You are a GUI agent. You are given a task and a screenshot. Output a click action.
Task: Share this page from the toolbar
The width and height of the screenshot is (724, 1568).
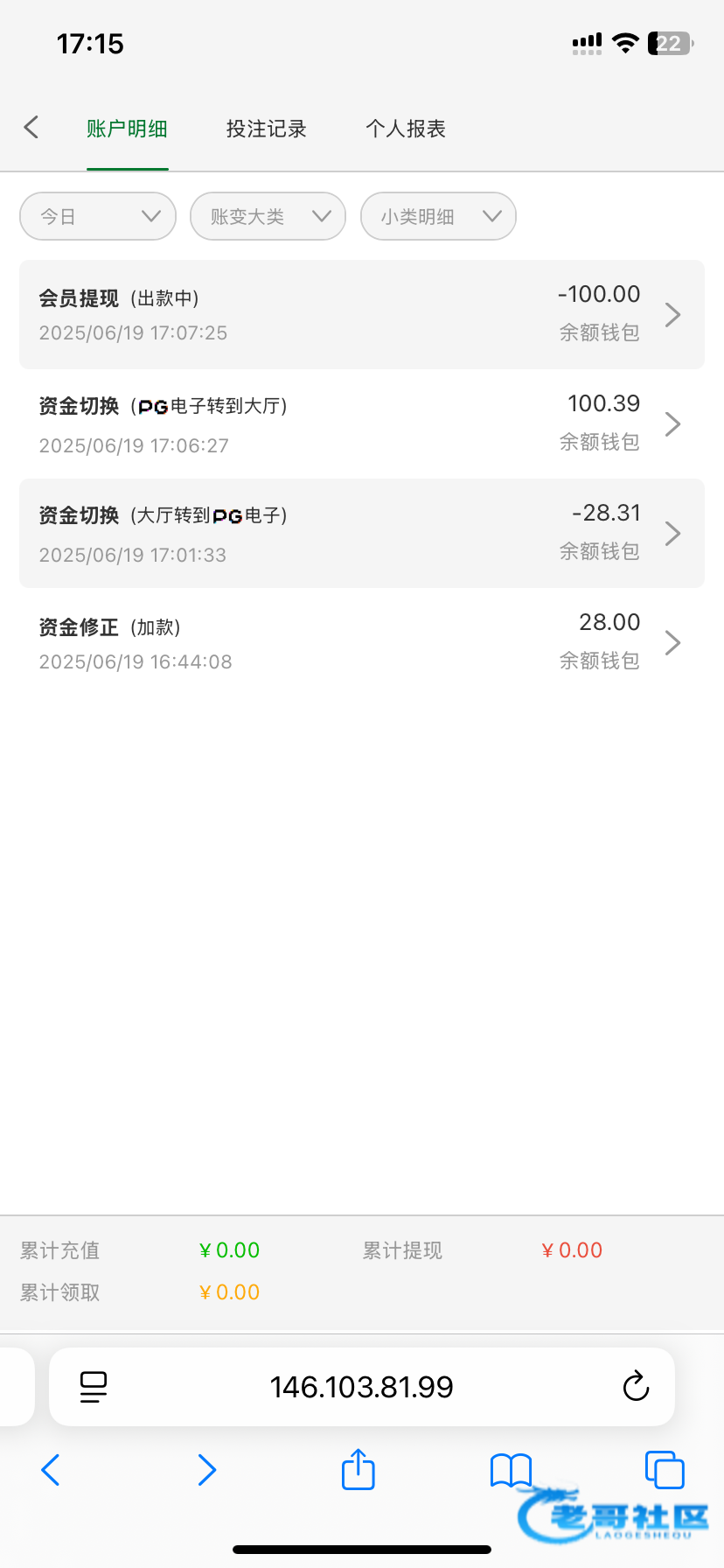[x=359, y=1468]
